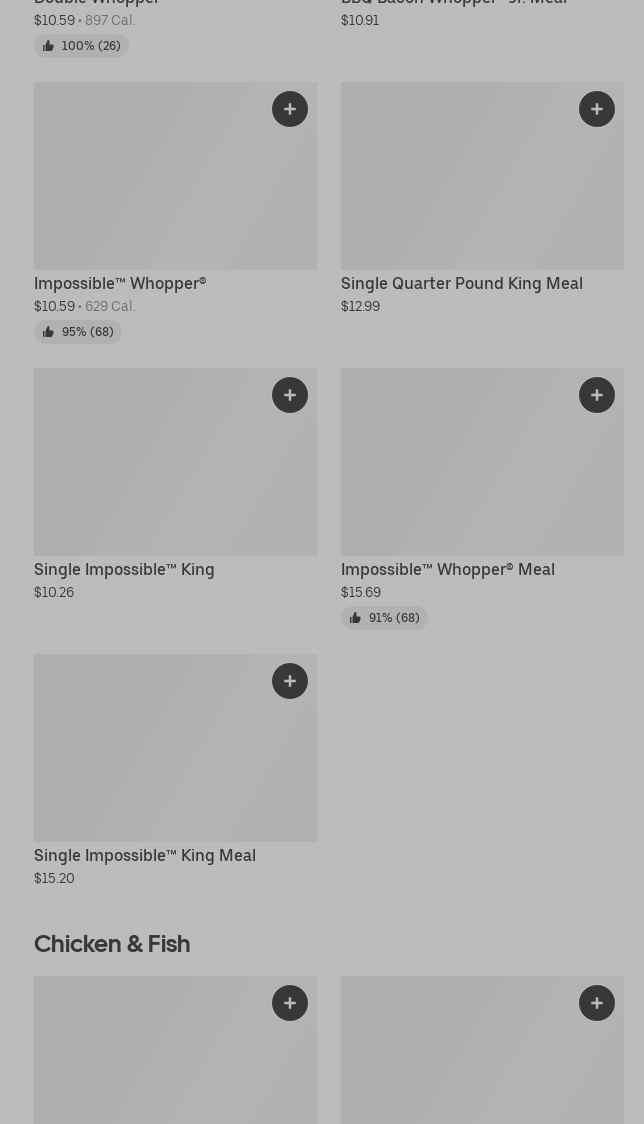The width and height of the screenshot is (644, 1124).
Task: Open Single Impossible King Meal details
Action: tap(175, 771)
